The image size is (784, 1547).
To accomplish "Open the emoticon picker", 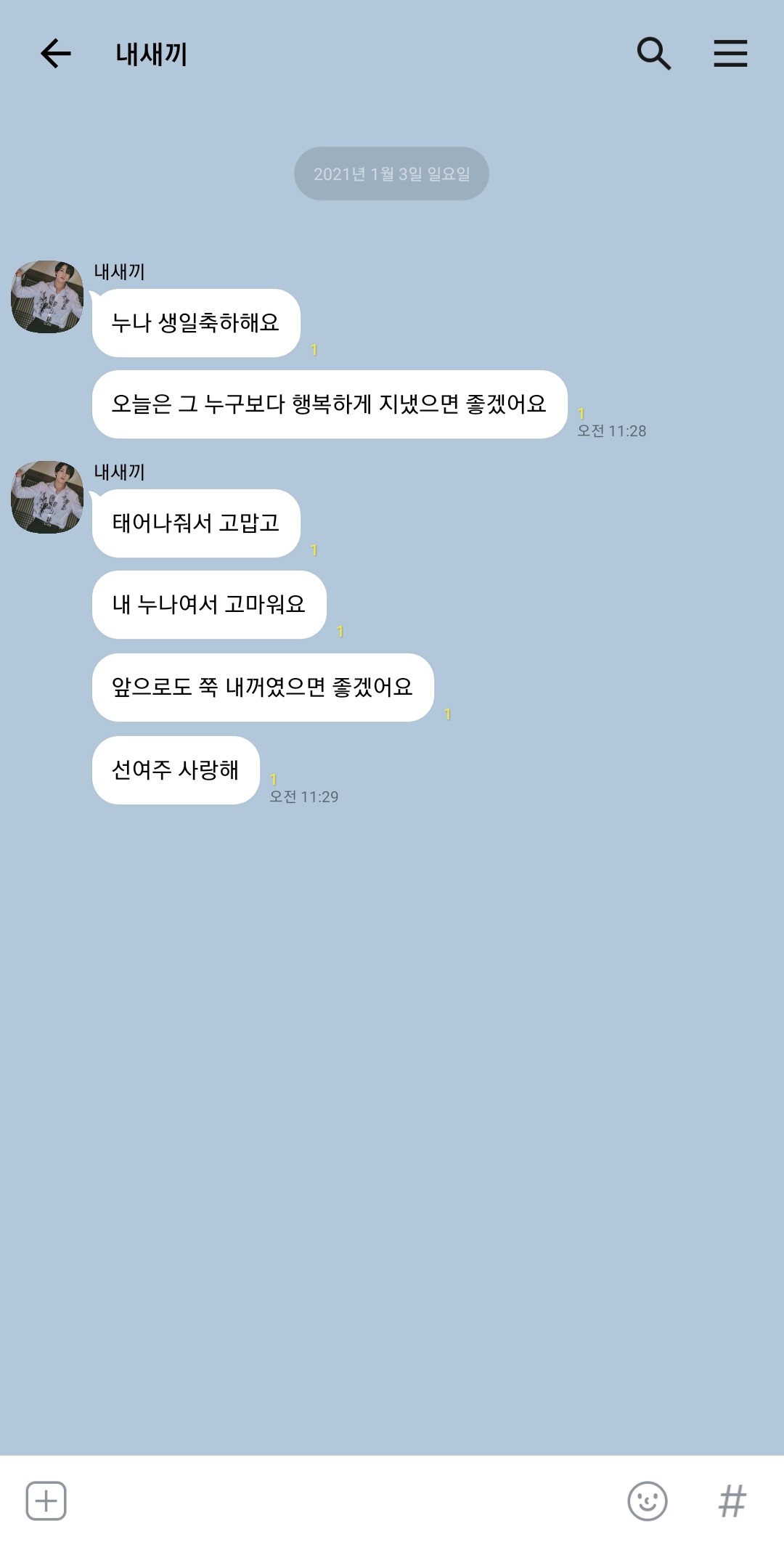I will coord(648,1501).
